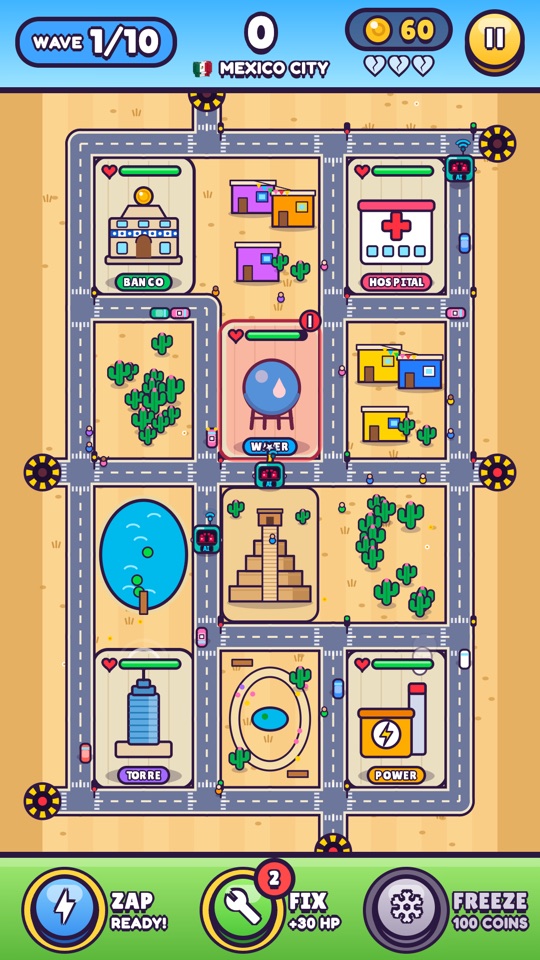
Task: Zap the AI robot near the Hospital
Action: click(460, 167)
